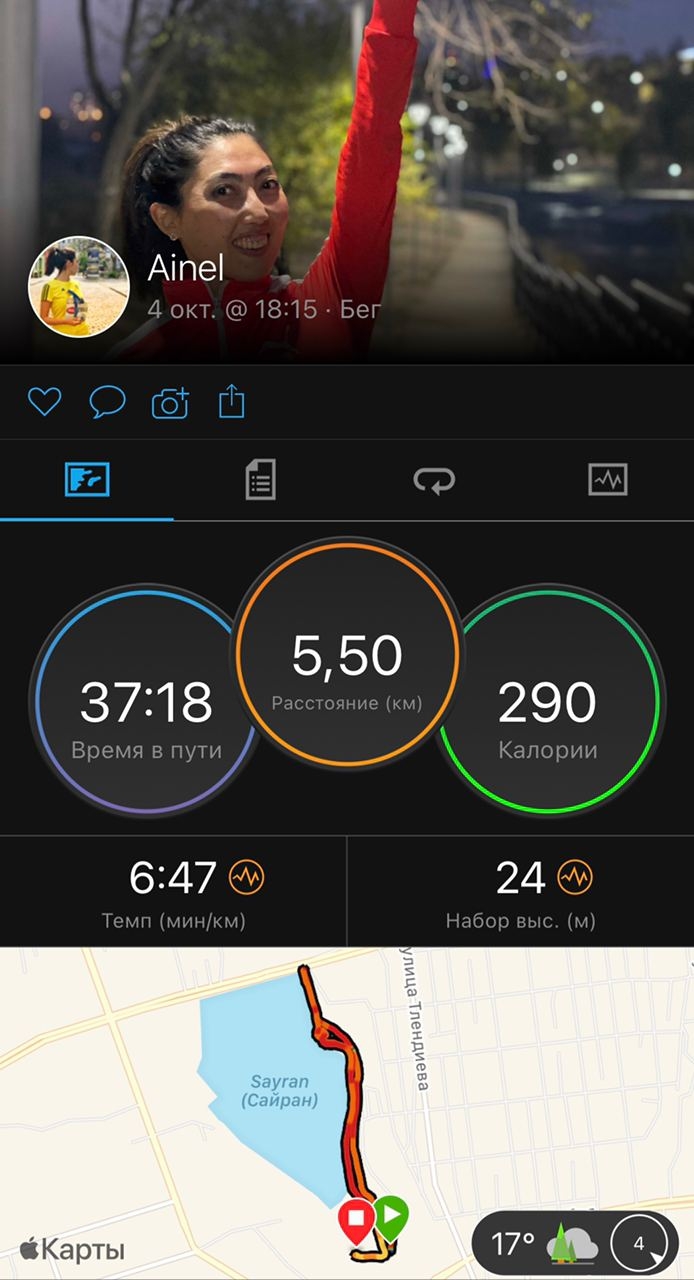Switch to the laps tab
Screen dimensions: 694x1280
[434, 480]
